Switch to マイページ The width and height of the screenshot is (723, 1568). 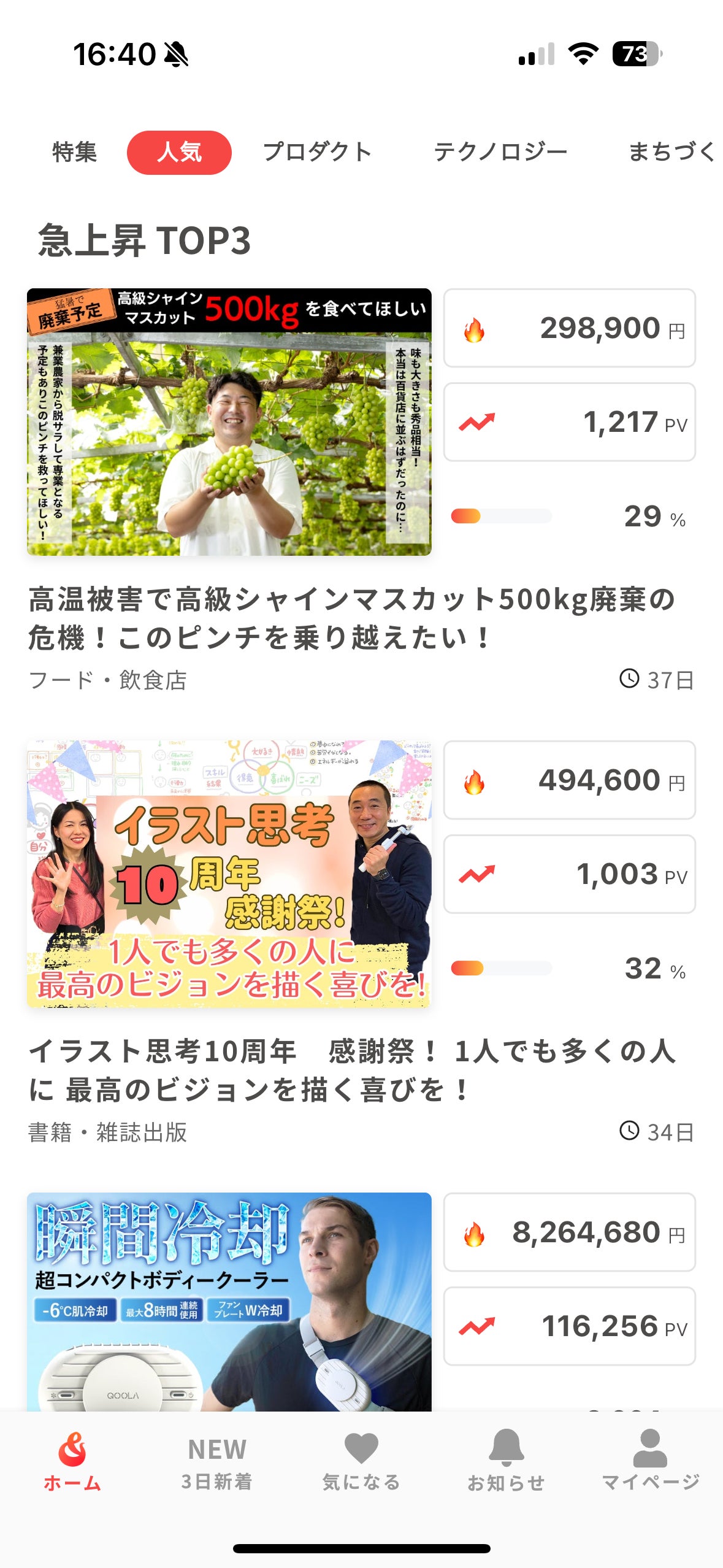click(x=650, y=1462)
